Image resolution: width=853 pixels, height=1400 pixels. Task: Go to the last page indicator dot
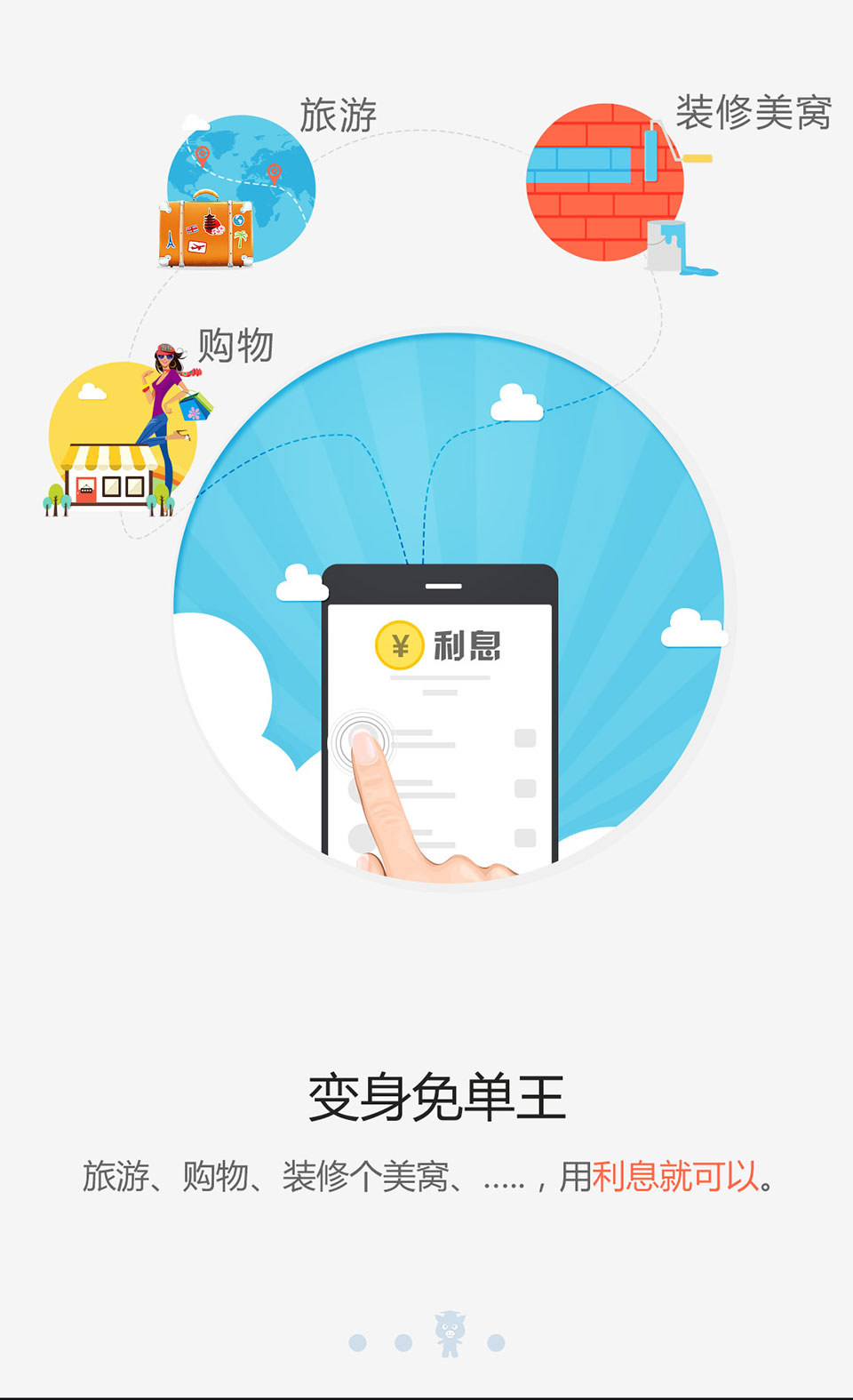(x=497, y=1342)
